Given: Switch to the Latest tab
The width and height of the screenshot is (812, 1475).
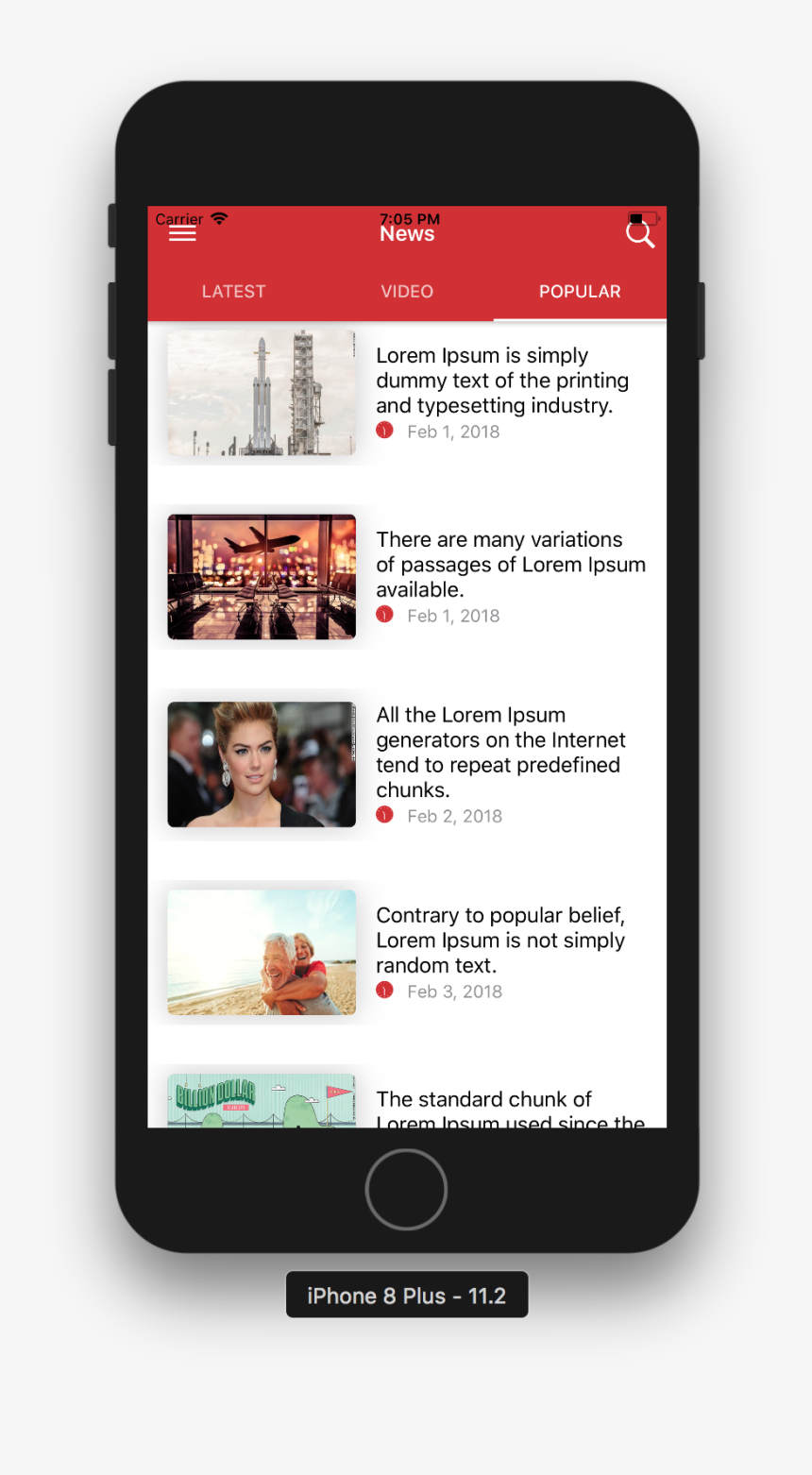Looking at the screenshot, I should pyautogui.click(x=233, y=292).
